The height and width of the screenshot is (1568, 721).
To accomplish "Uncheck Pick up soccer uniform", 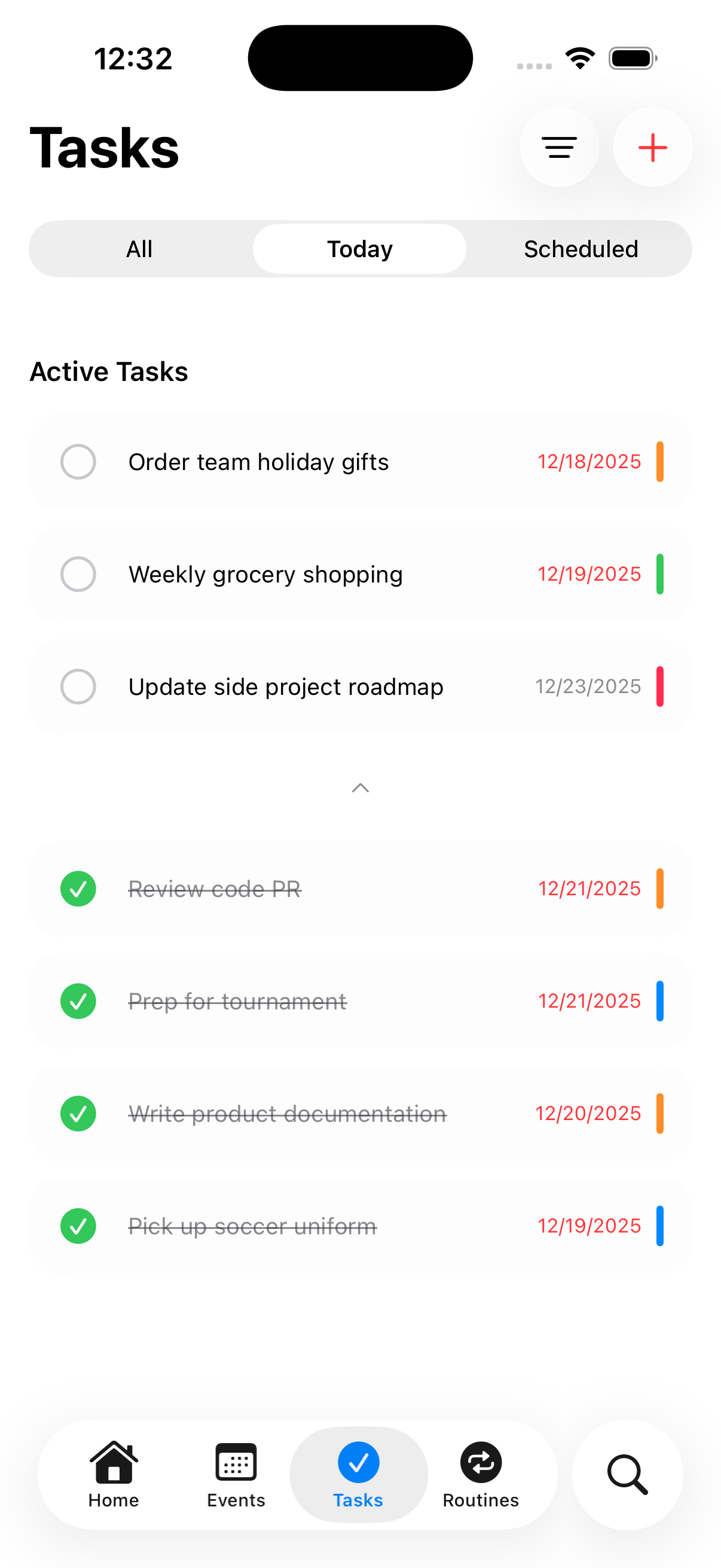I will pyautogui.click(x=78, y=1226).
